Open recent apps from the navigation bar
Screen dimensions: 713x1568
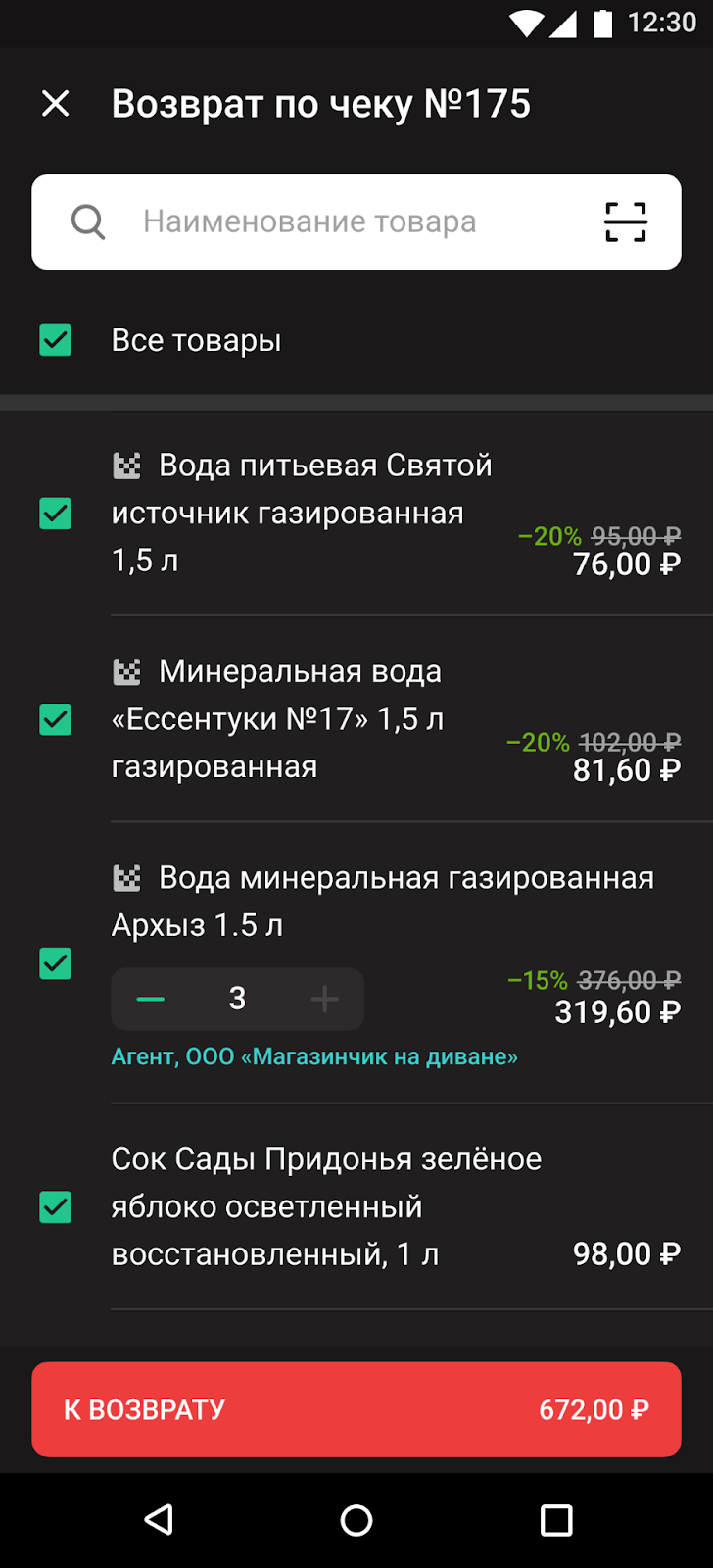click(x=556, y=1520)
